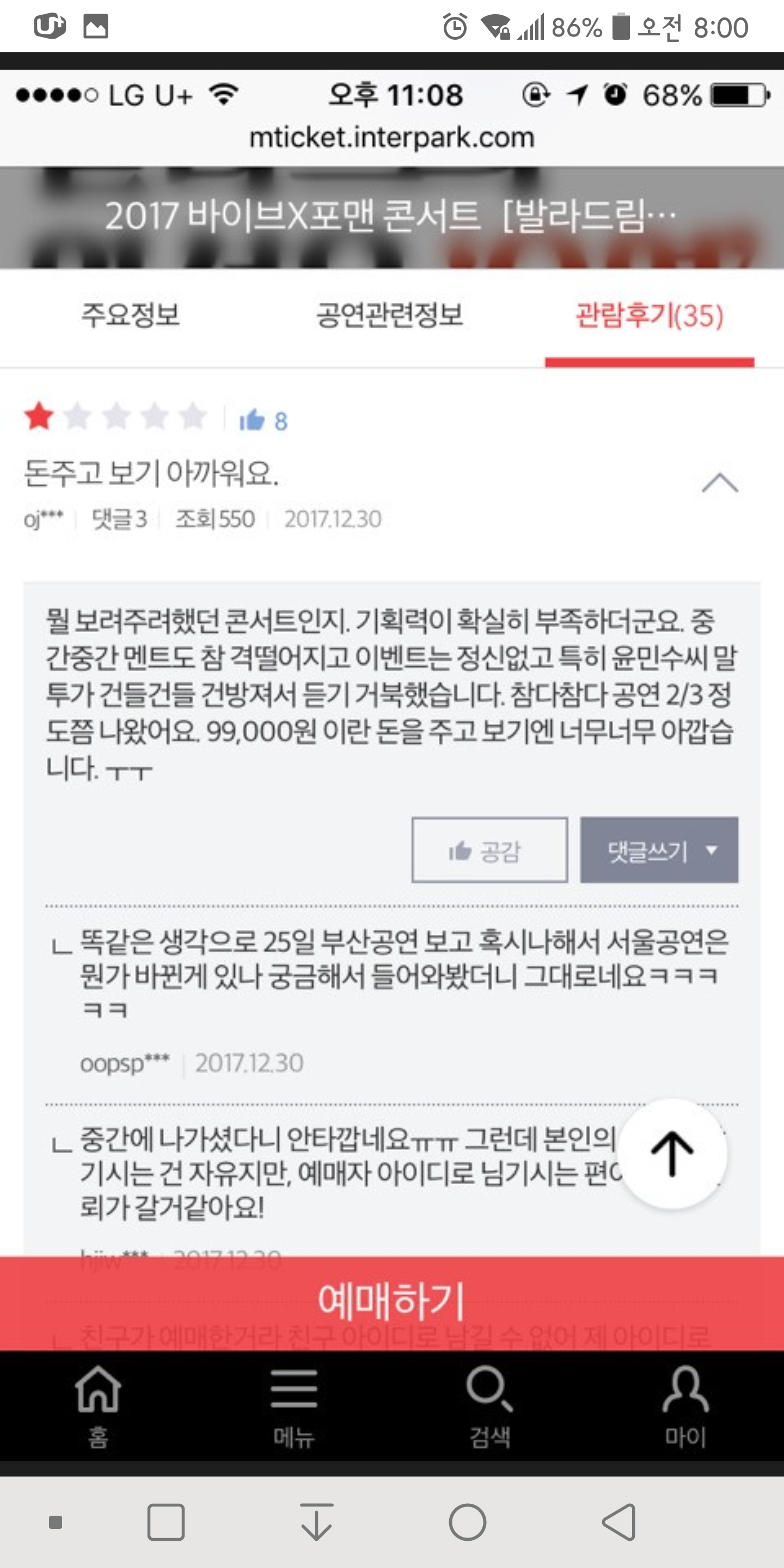Switch to the 주요정보 tab
Image resolution: width=784 pixels, height=1568 pixels.
(x=130, y=315)
